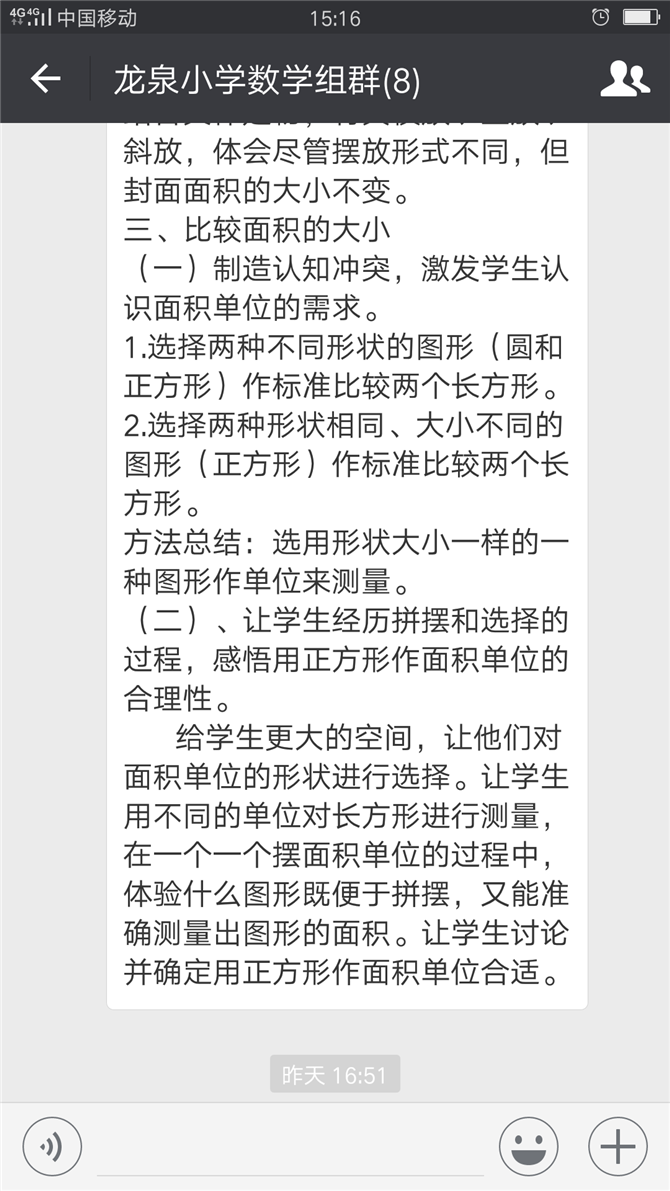Tap the message text input field
The height and width of the screenshot is (1191, 670).
click(x=290, y=1147)
